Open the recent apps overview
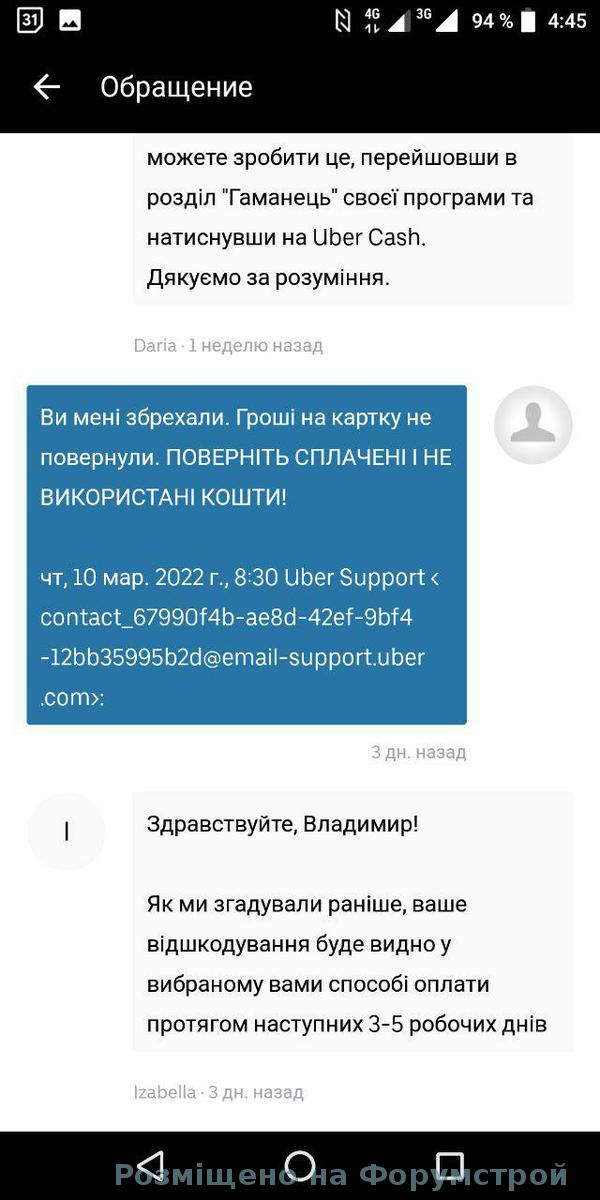Image resolution: width=600 pixels, height=1200 pixels. 450,1165
